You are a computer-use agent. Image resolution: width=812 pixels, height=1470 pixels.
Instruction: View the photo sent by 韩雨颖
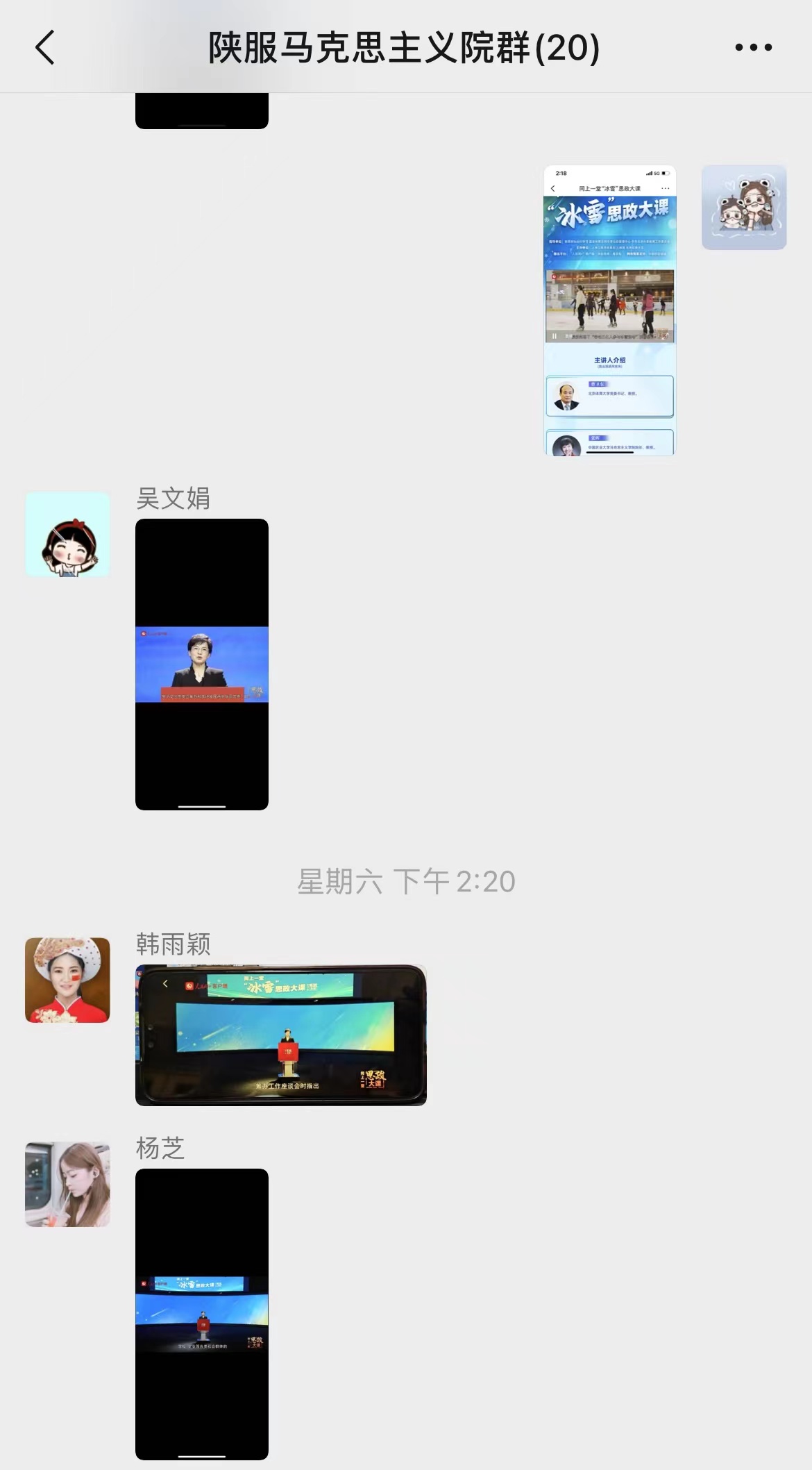tap(280, 1035)
